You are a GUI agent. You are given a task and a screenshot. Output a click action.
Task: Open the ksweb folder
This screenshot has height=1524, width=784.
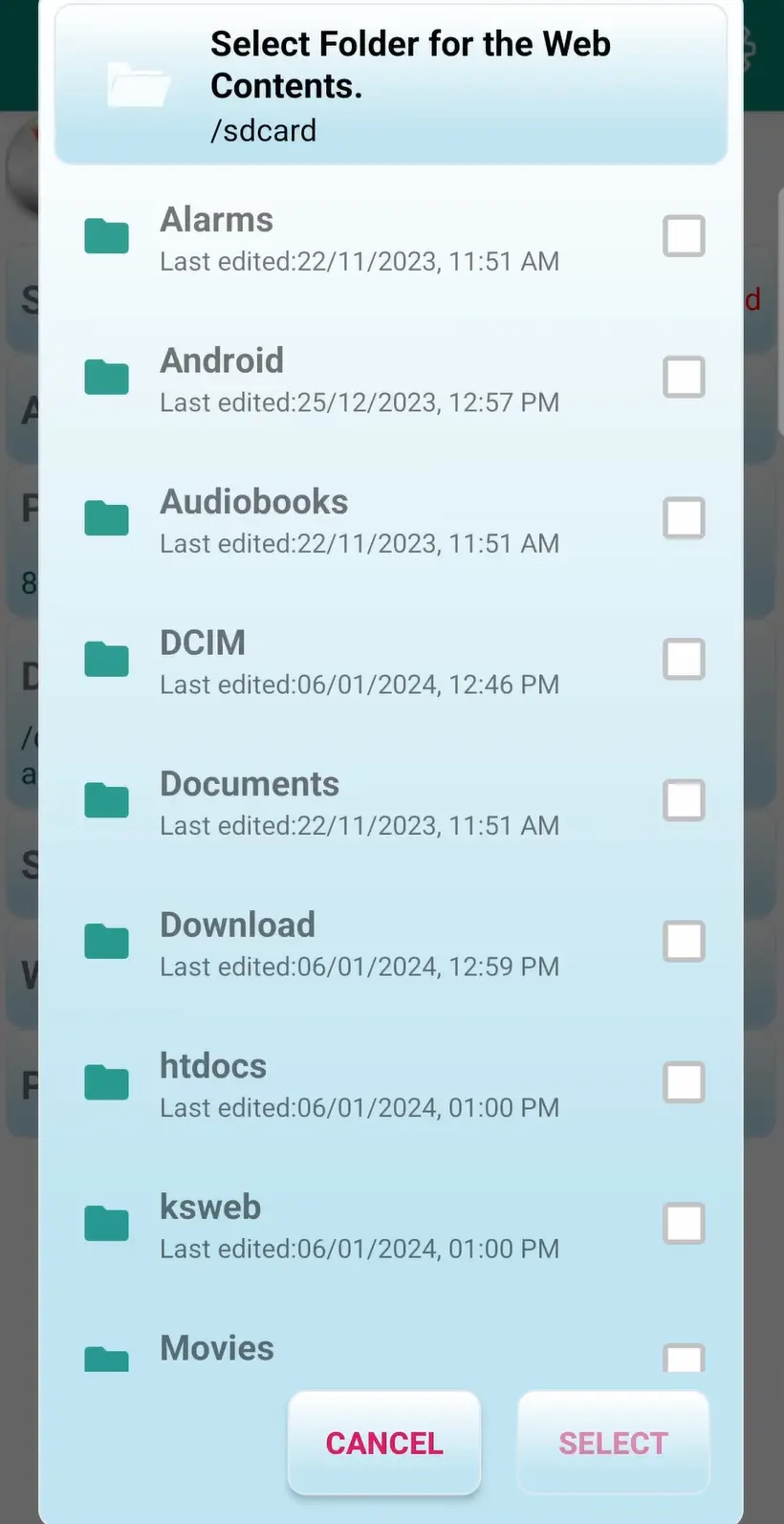coord(210,1208)
